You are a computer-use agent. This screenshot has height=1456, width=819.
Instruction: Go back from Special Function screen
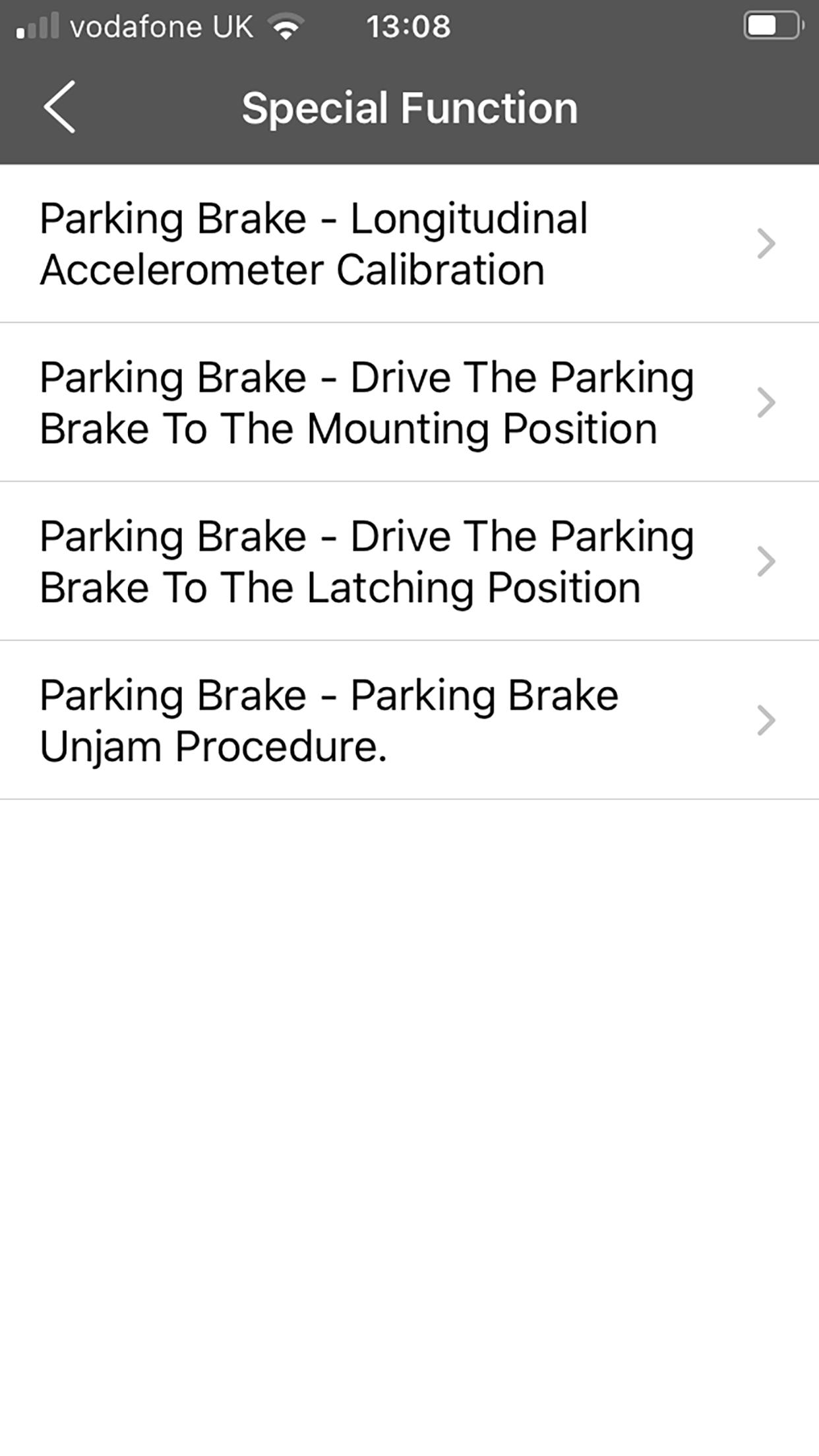(x=59, y=107)
